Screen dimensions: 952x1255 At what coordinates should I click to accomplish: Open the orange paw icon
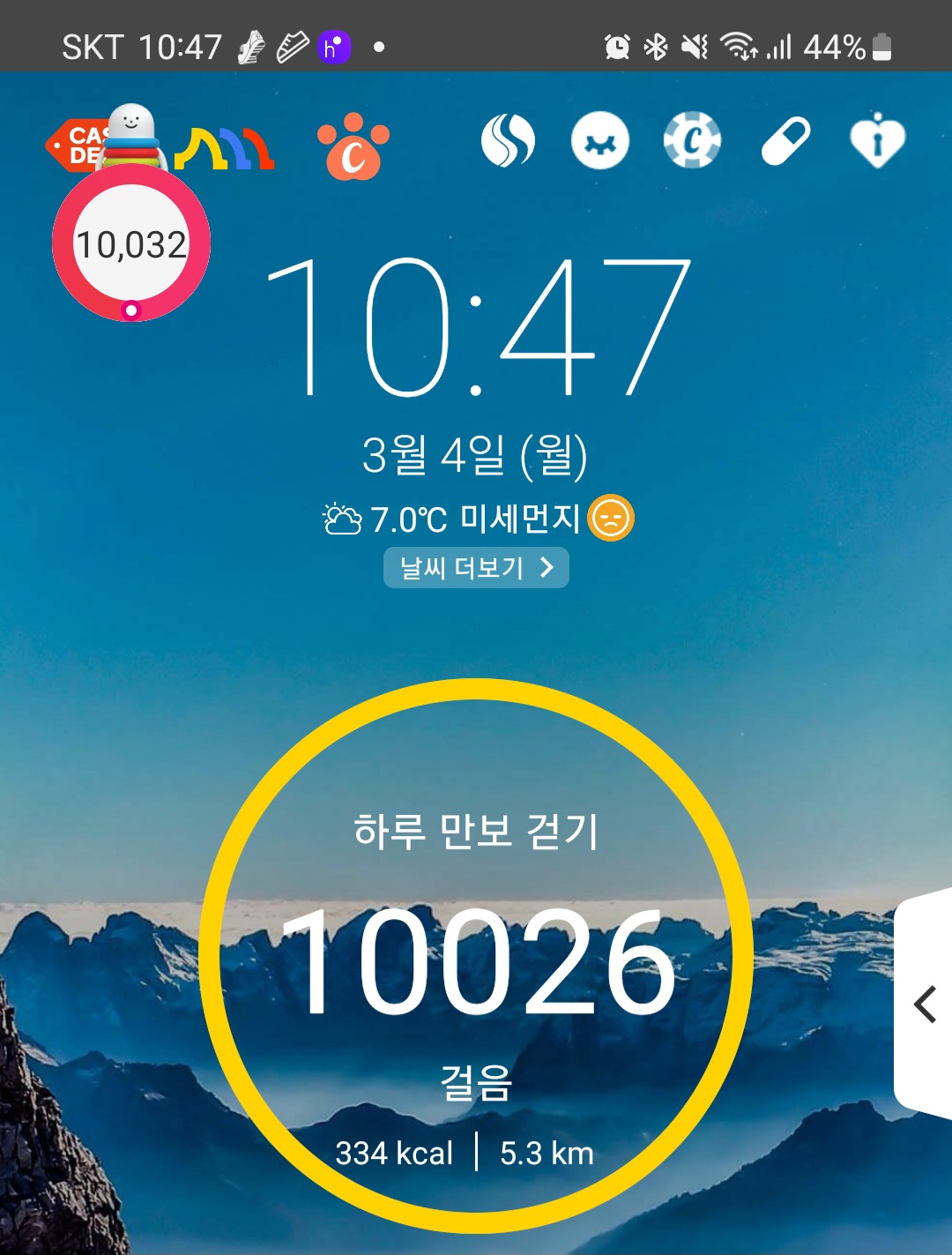coord(353,146)
